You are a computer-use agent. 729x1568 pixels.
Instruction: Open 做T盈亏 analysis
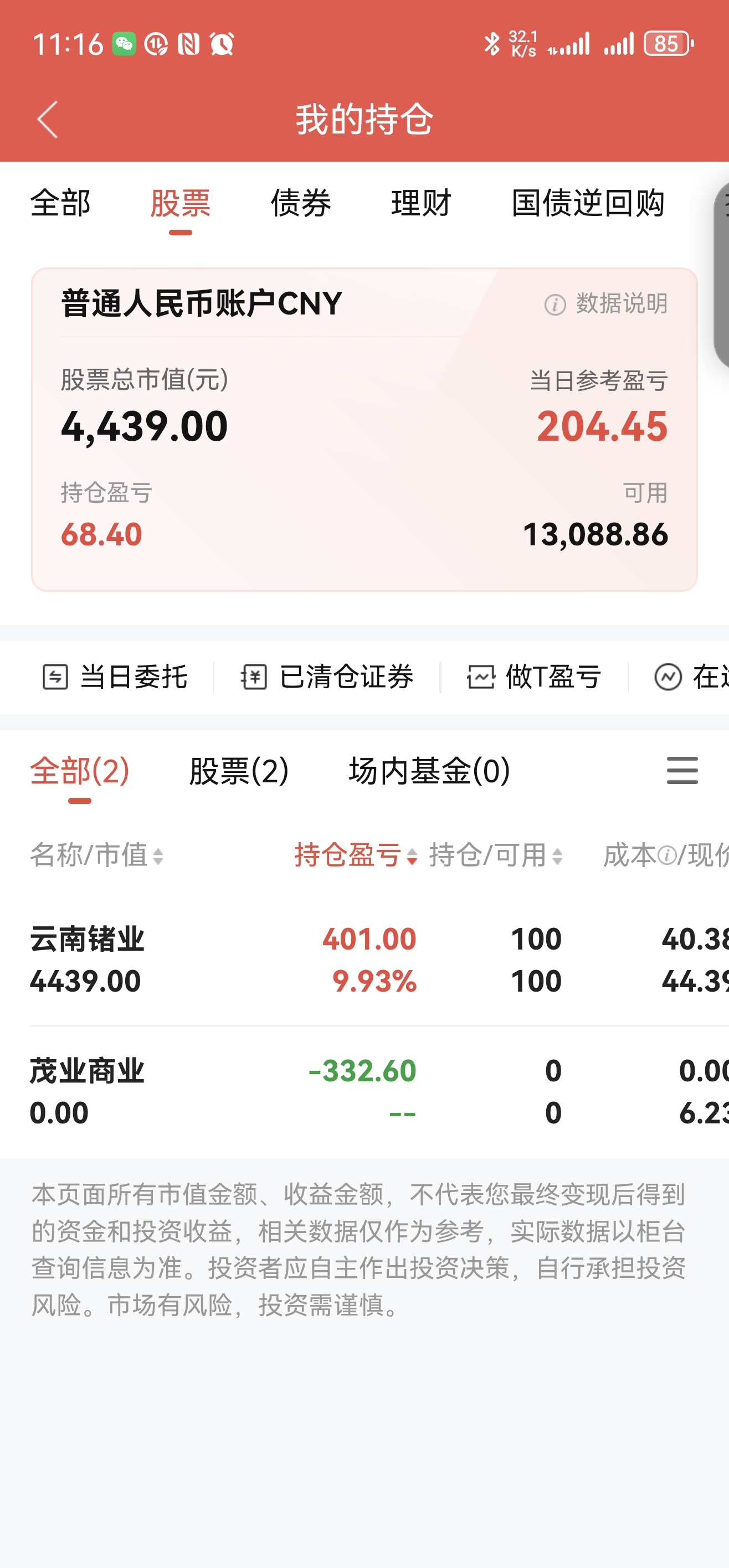(535, 677)
